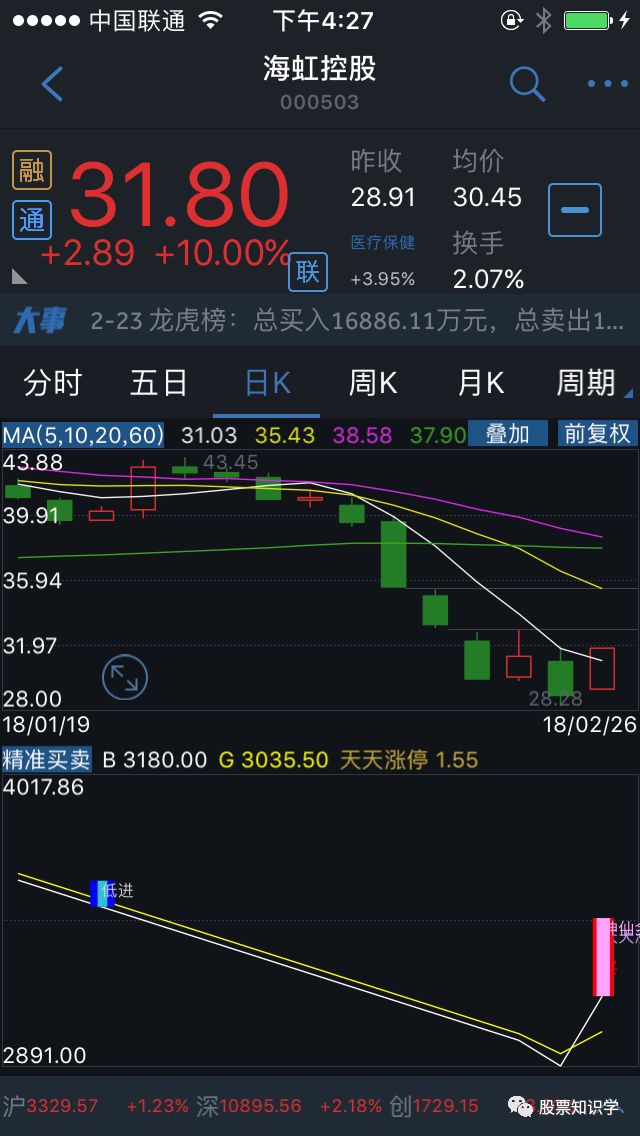This screenshot has width=640, height=1136.
Task: Go back using the top-left arrow
Action: tap(52, 84)
